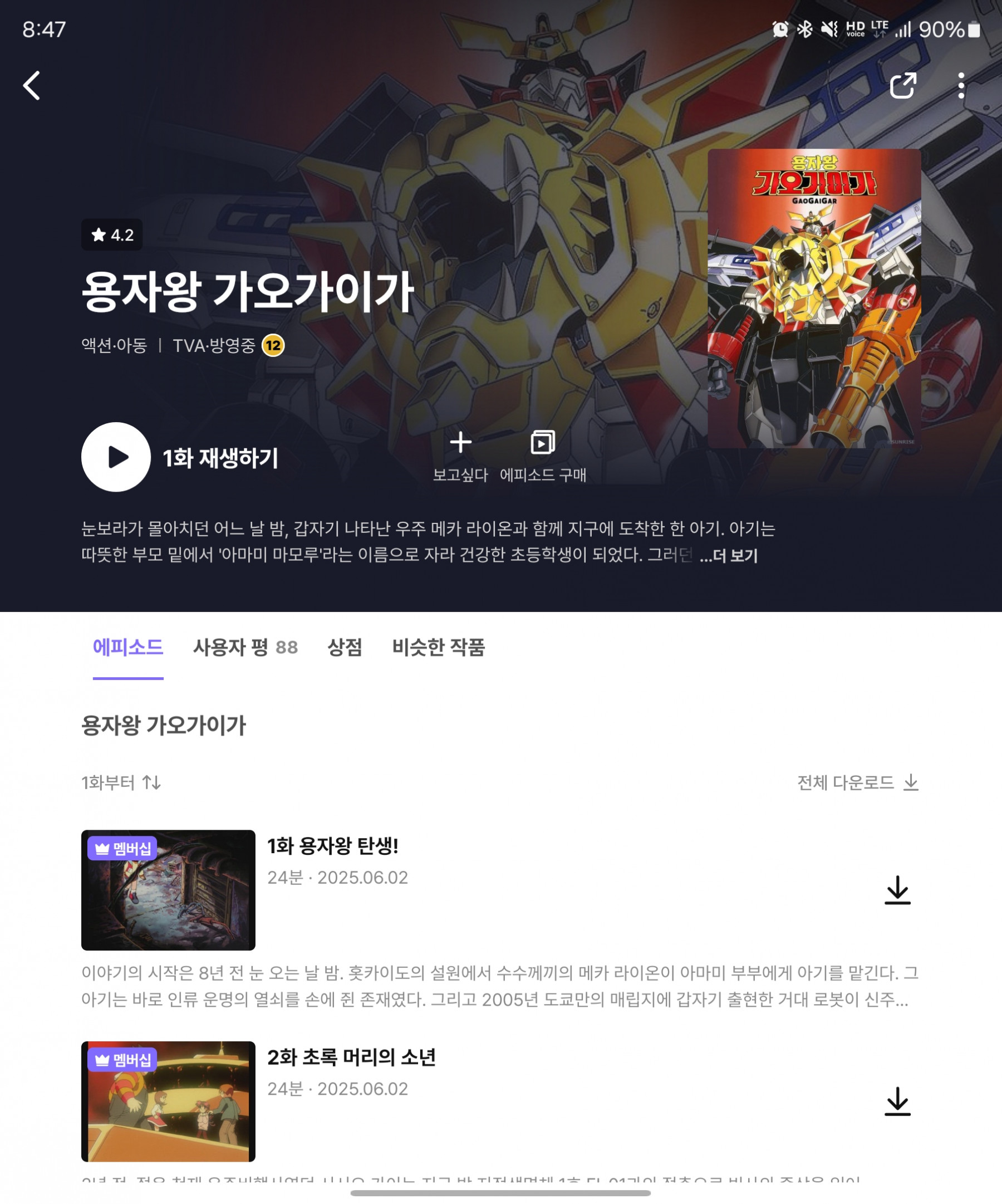This screenshot has height=1204, width=1002.
Task: Share this anime via the share icon
Action: pyautogui.click(x=903, y=85)
